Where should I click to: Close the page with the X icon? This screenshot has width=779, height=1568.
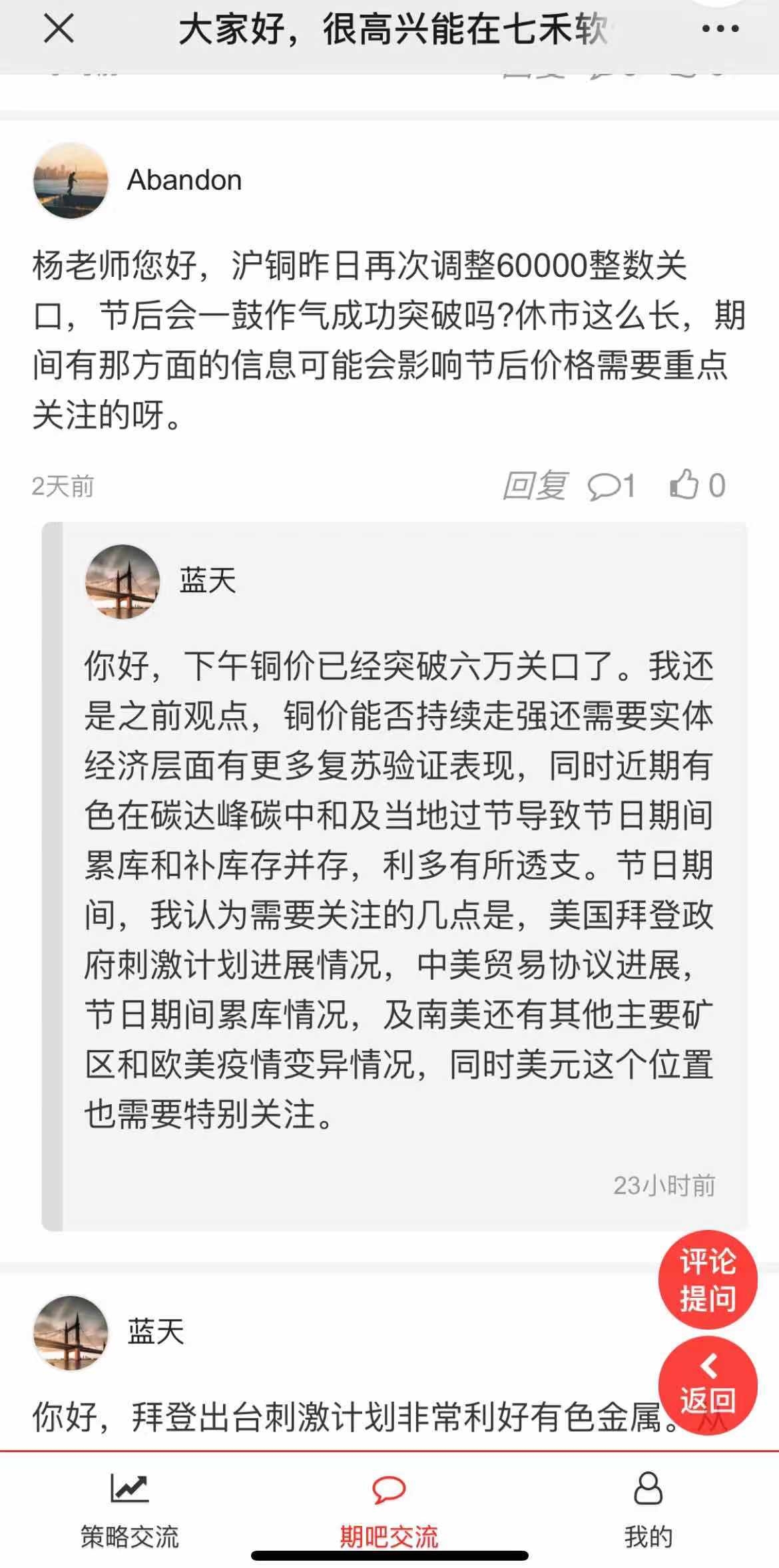[59, 30]
